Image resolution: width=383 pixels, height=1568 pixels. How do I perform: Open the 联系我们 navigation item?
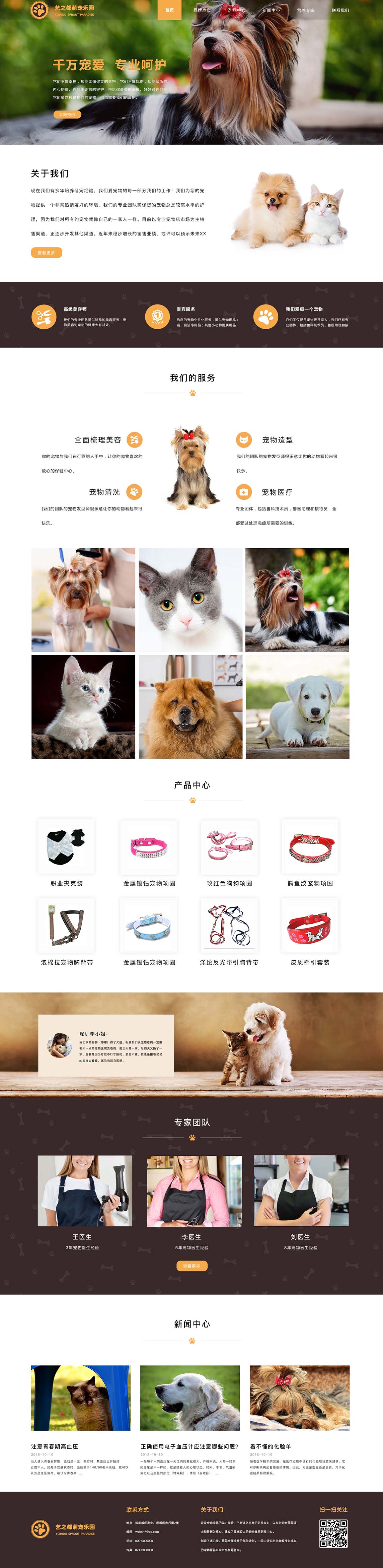tap(340, 10)
